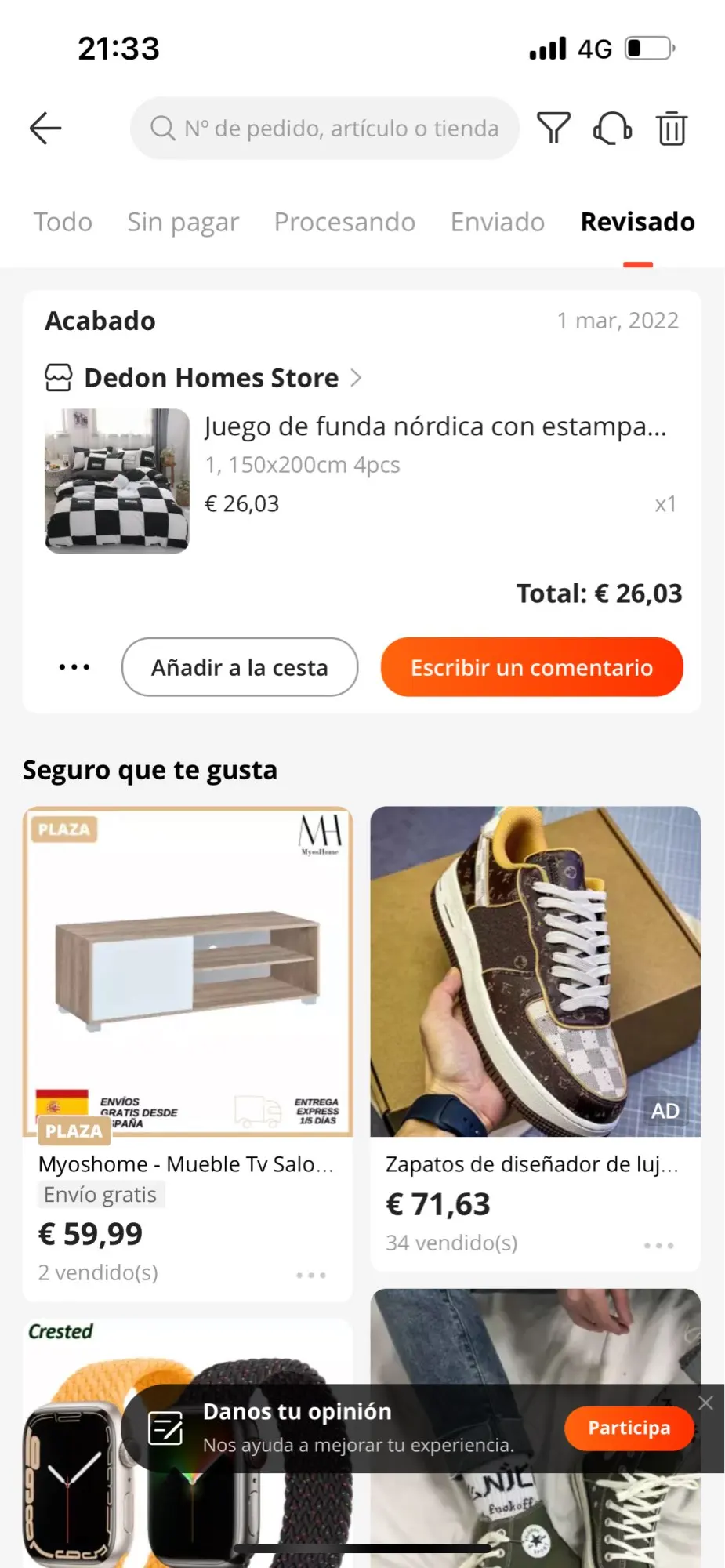Contact customer support via headset icon

(x=613, y=129)
